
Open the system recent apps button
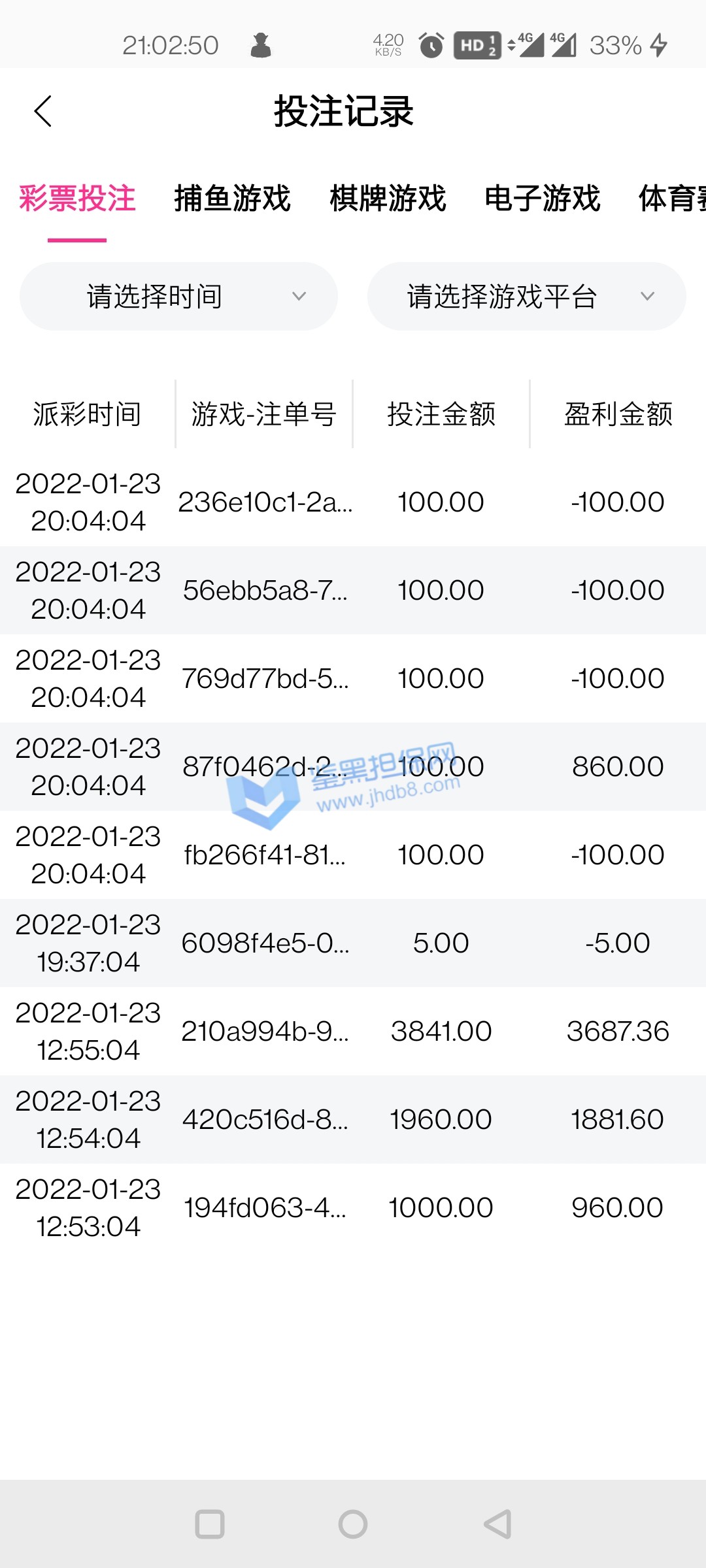pyautogui.click(x=210, y=1524)
